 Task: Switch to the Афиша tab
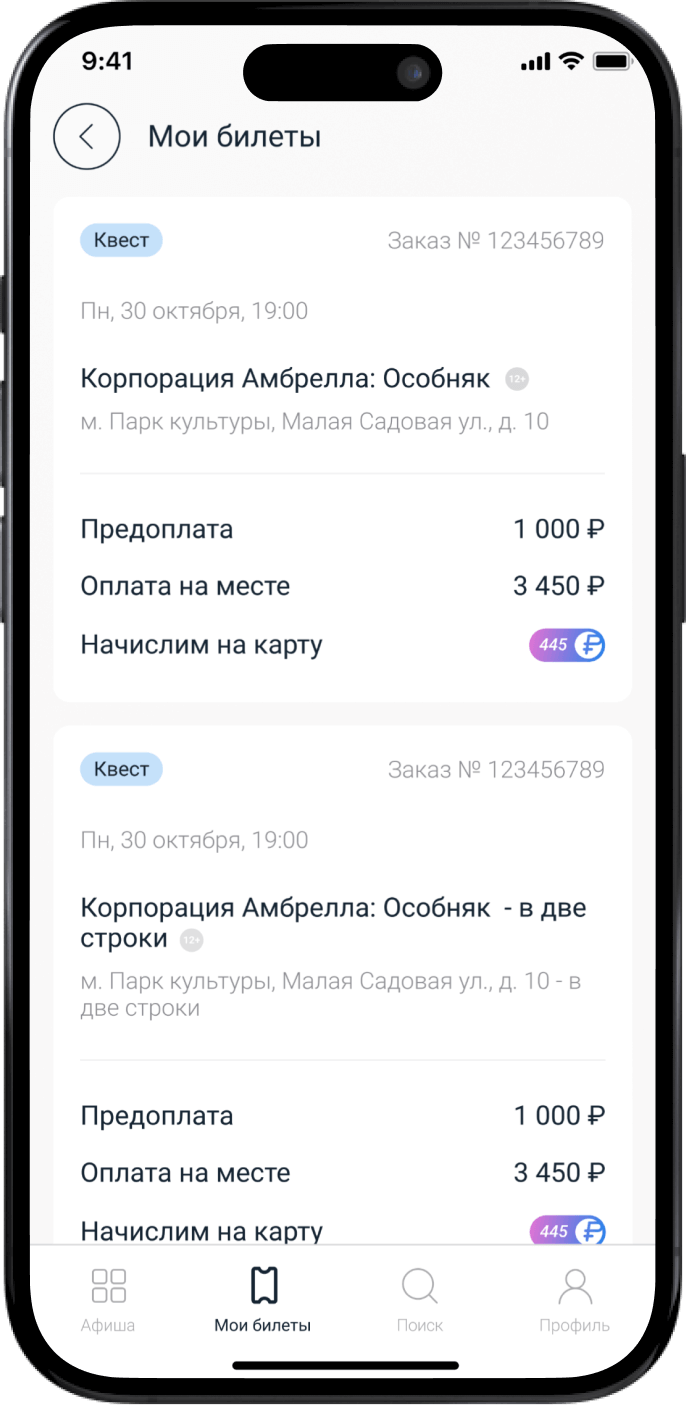pos(108,1298)
